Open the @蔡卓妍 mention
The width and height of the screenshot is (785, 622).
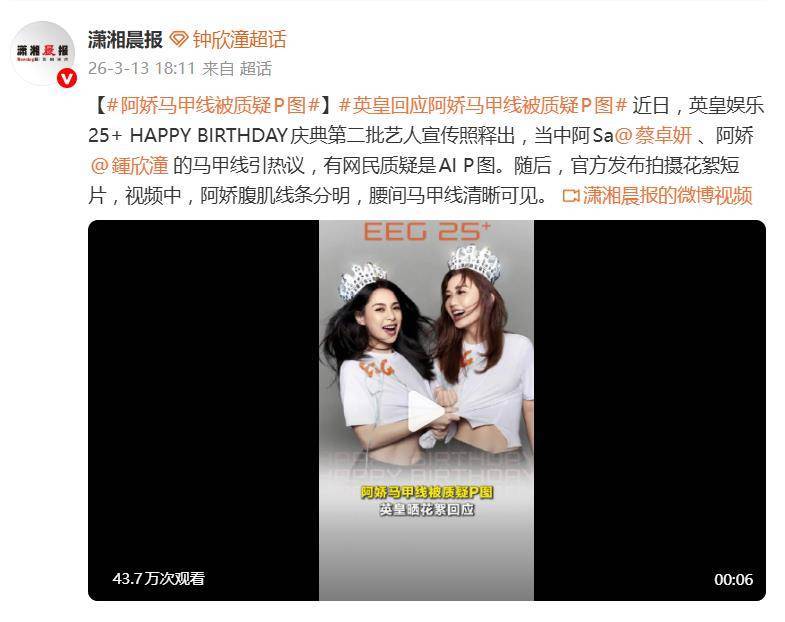pos(652,134)
